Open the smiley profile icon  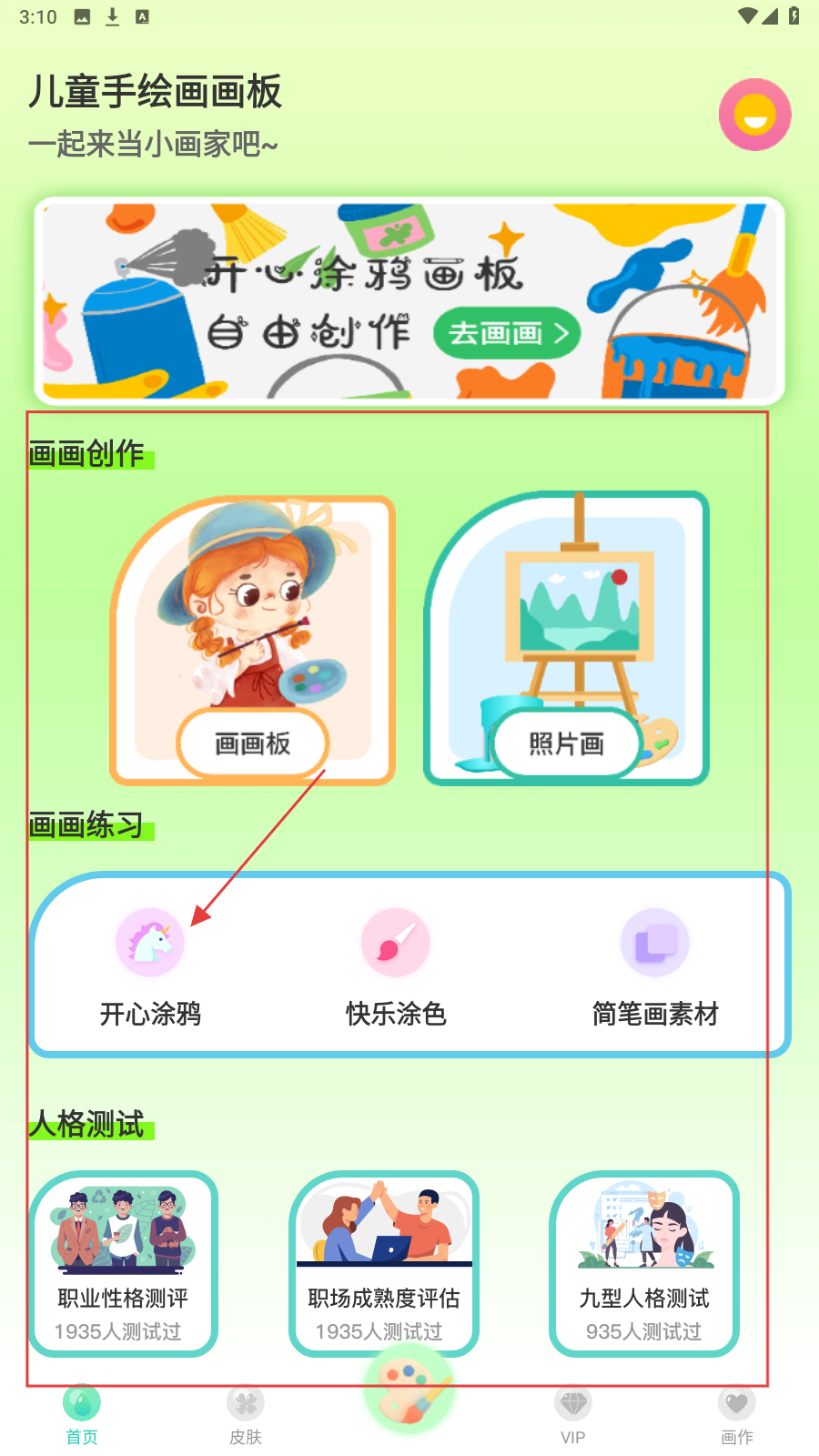coord(754,115)
